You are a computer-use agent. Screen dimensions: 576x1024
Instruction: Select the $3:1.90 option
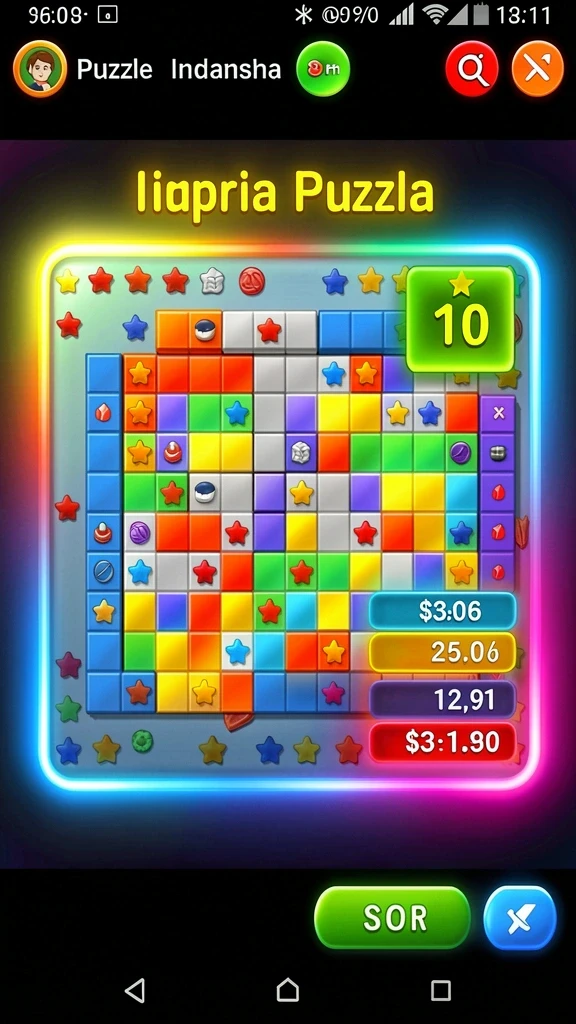coord(443,742)
